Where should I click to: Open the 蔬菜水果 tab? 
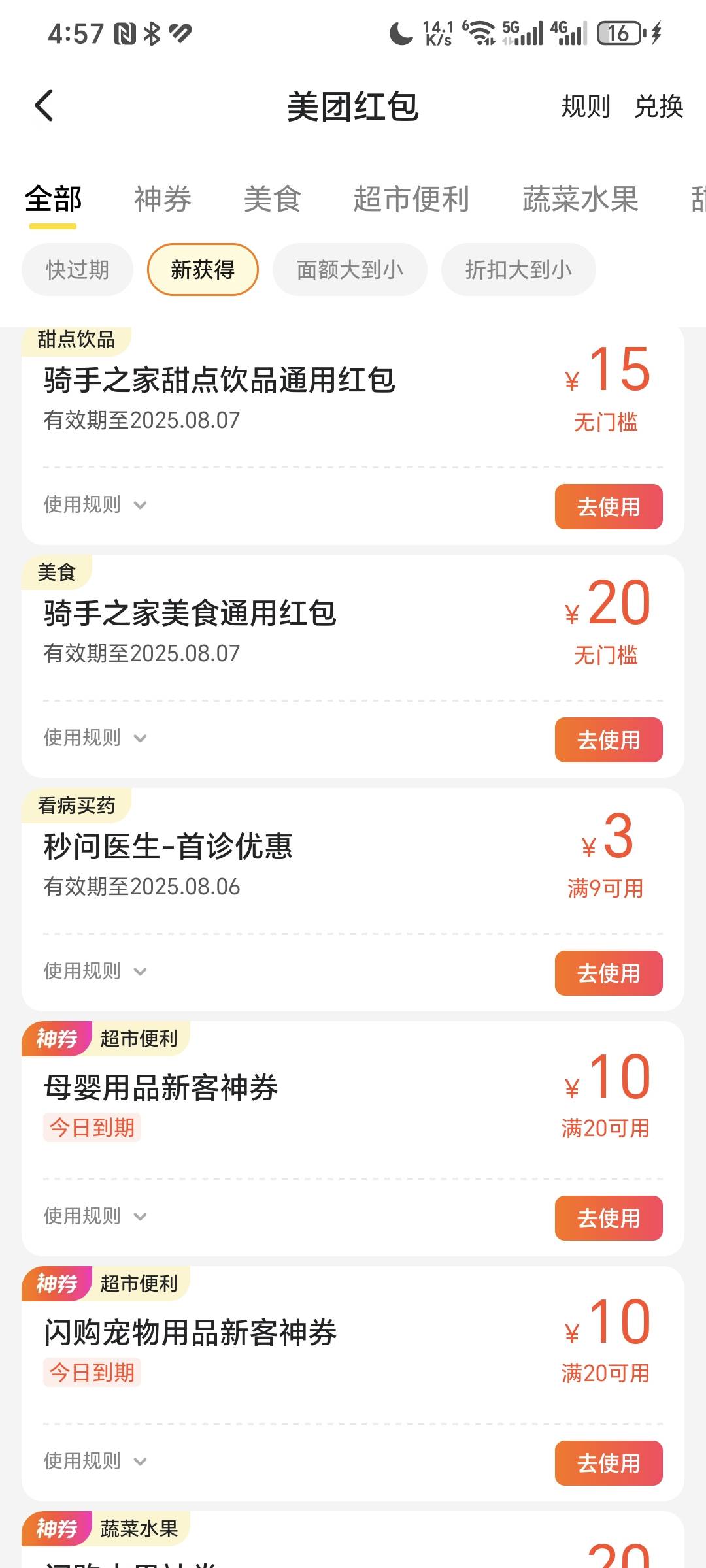[x=580, y=199]
